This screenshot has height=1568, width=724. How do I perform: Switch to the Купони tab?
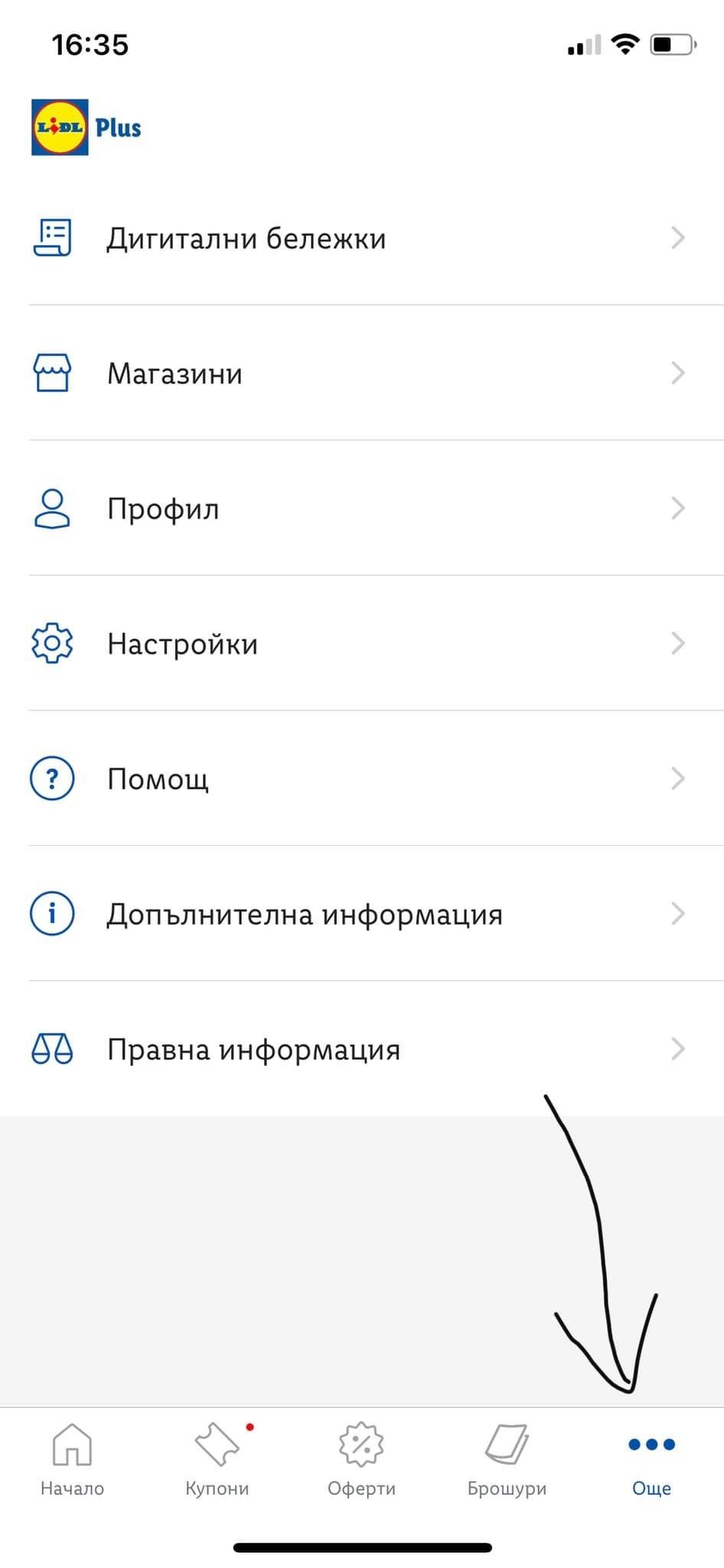pos(217,1460)
